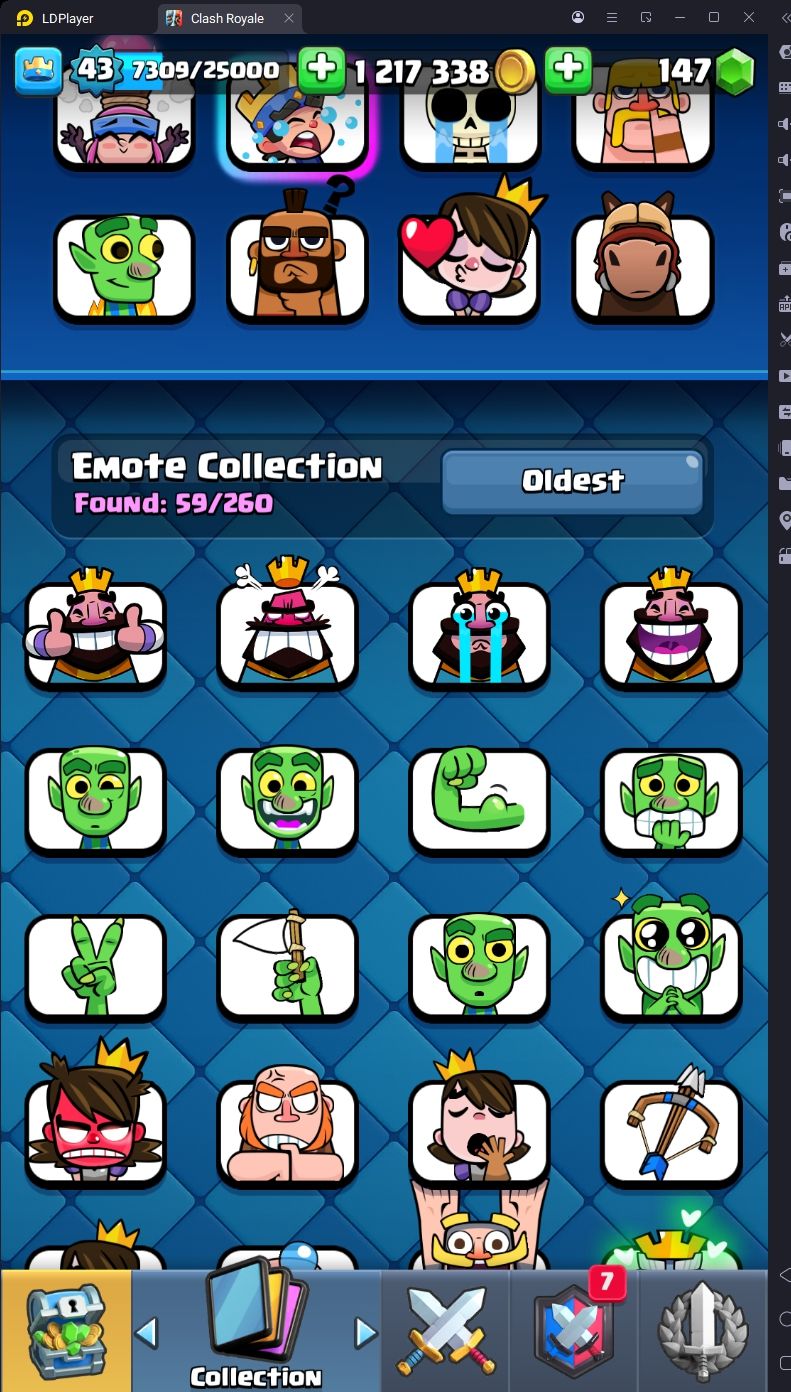Select the crying King emote

click(479, 634)
